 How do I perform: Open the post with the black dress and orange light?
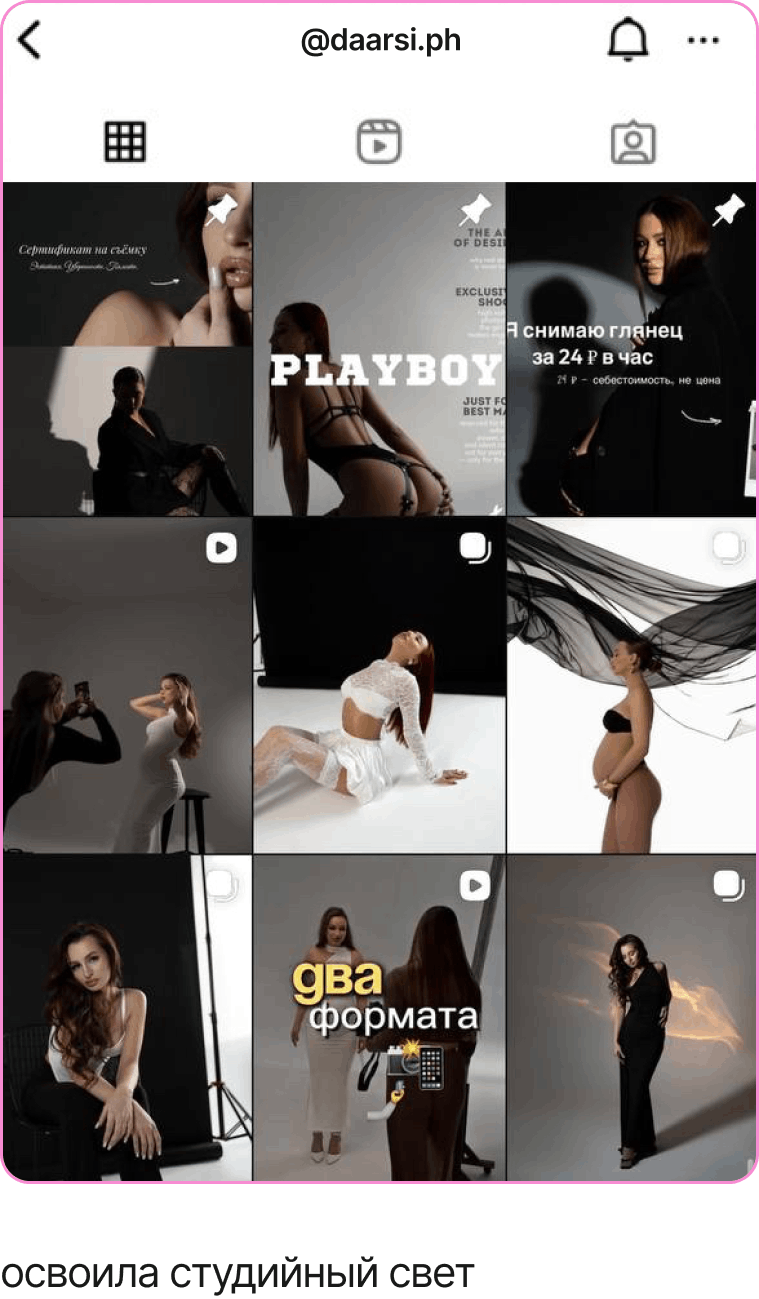pos(631,1017)
